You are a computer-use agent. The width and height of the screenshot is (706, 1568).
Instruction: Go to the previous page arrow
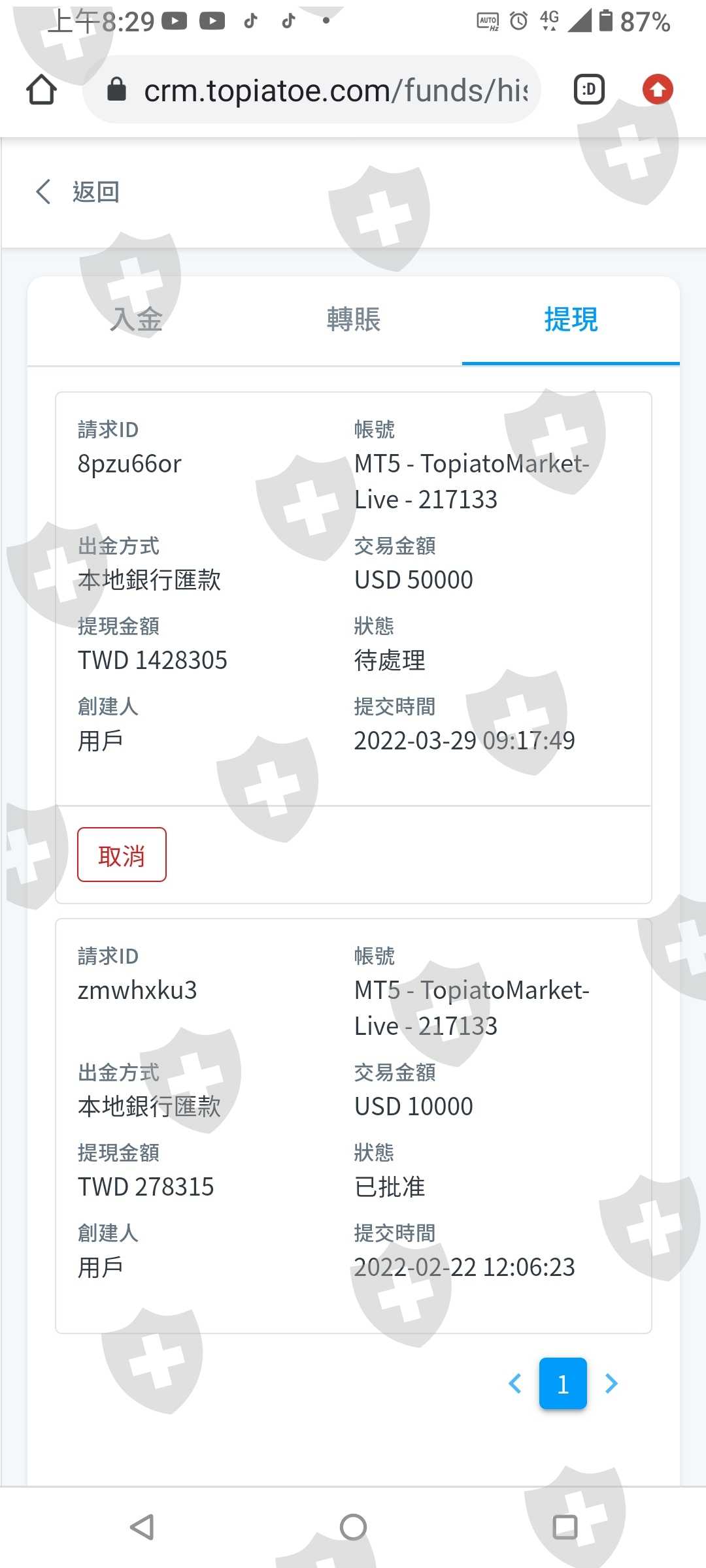(x=515, y=1383)
